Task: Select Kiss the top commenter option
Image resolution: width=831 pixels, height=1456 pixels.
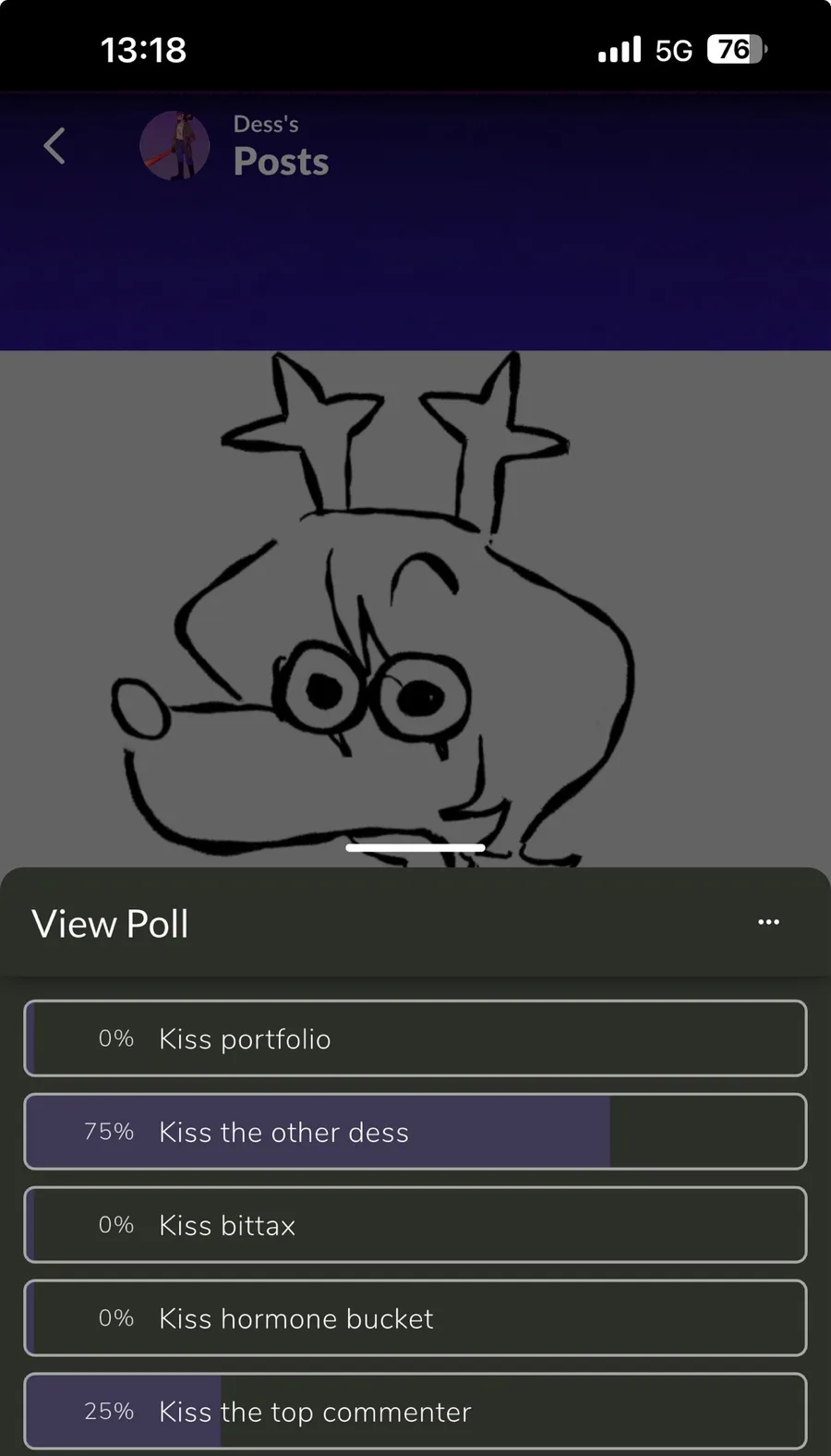Action: 415,1412
